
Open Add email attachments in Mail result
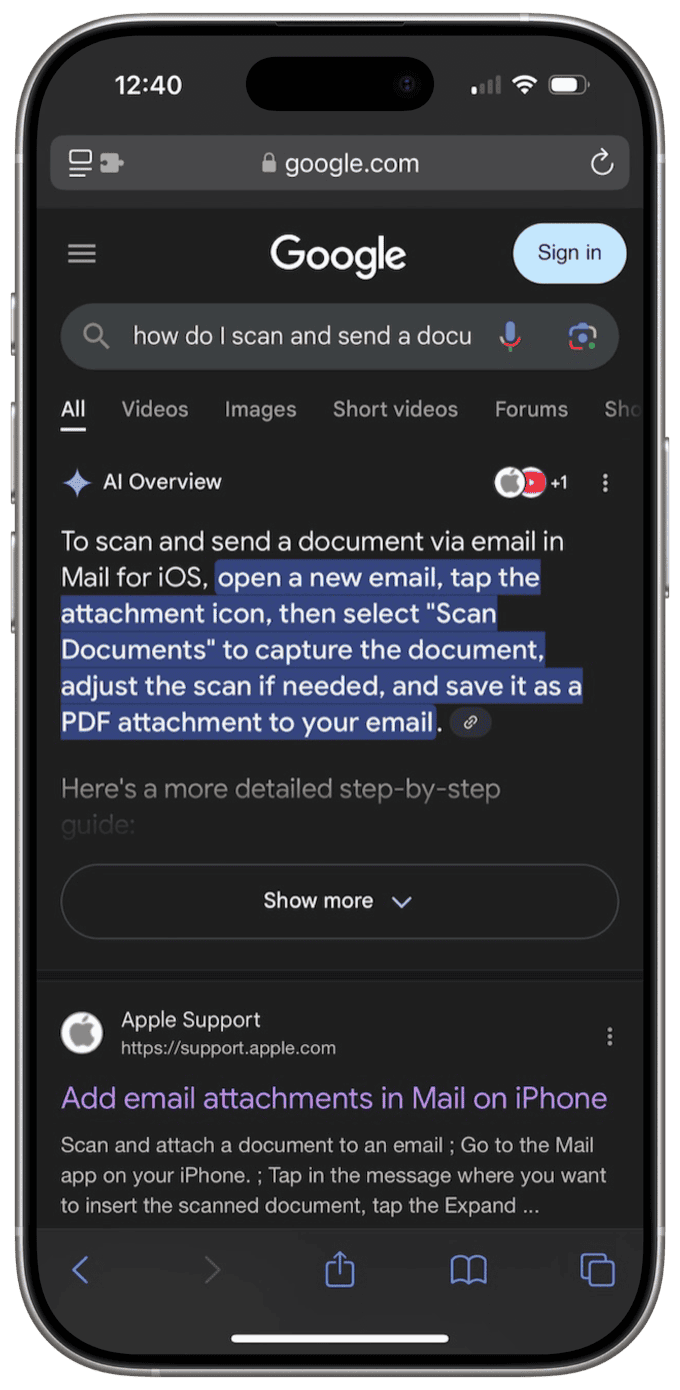(334, 1098)
